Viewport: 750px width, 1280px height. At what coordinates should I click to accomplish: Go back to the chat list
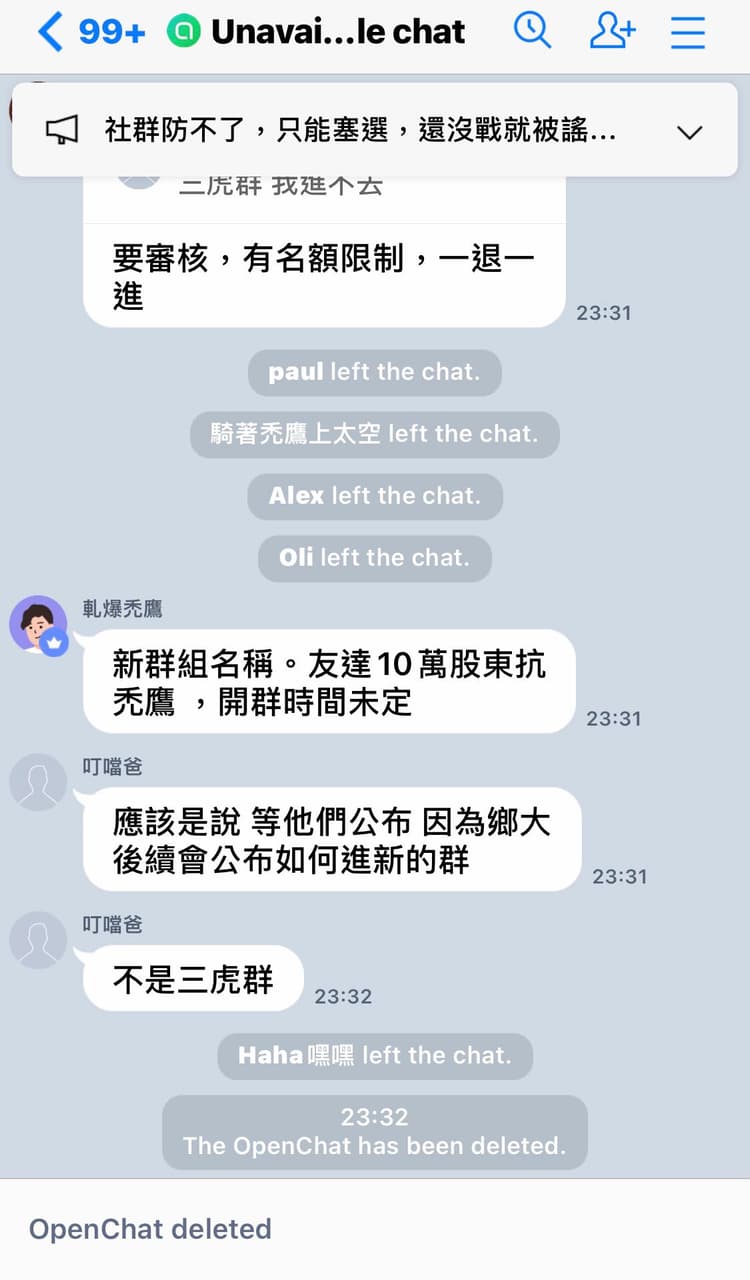pyautogui.click(x=49, y=33)
